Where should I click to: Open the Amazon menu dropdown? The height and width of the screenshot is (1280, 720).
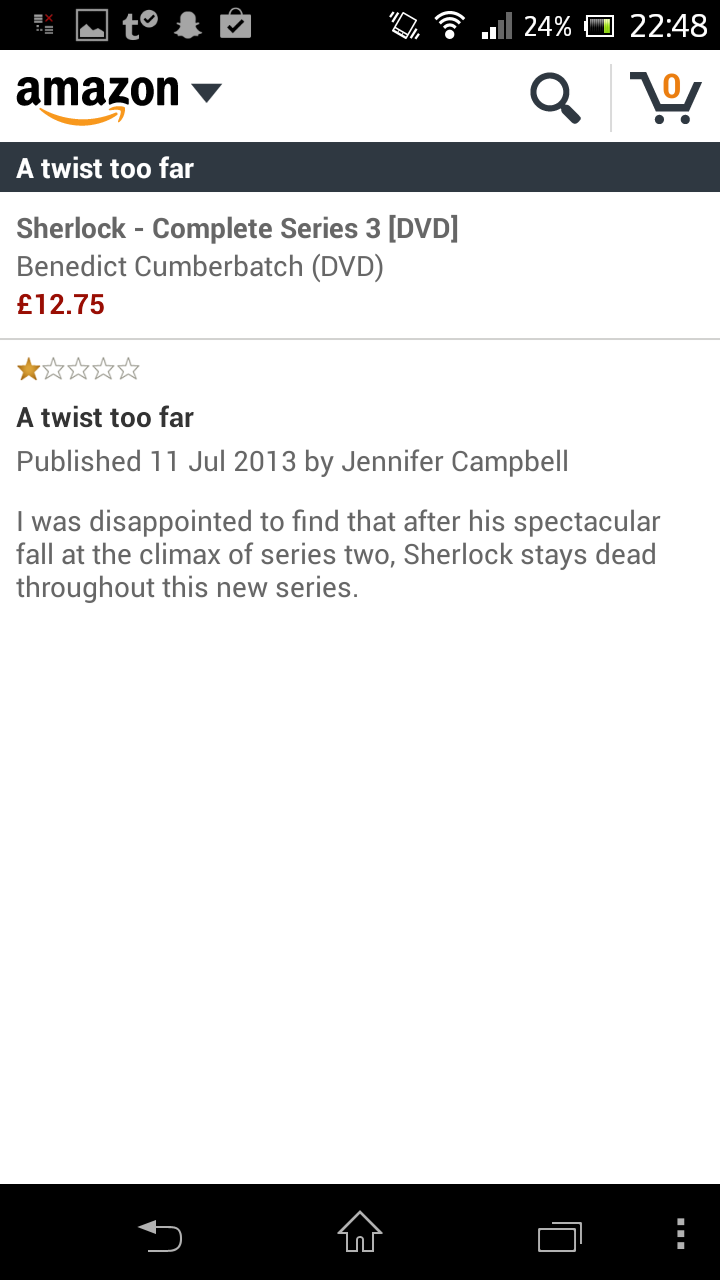(205, 94)
